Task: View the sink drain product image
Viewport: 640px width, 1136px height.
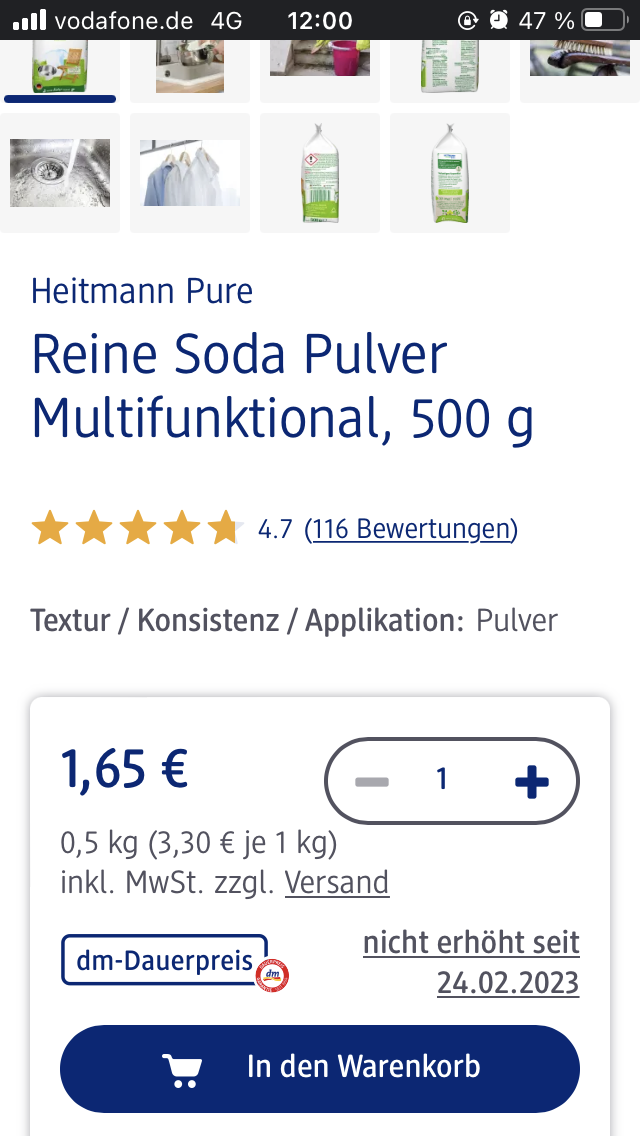Action: click(x=60, y=173)
